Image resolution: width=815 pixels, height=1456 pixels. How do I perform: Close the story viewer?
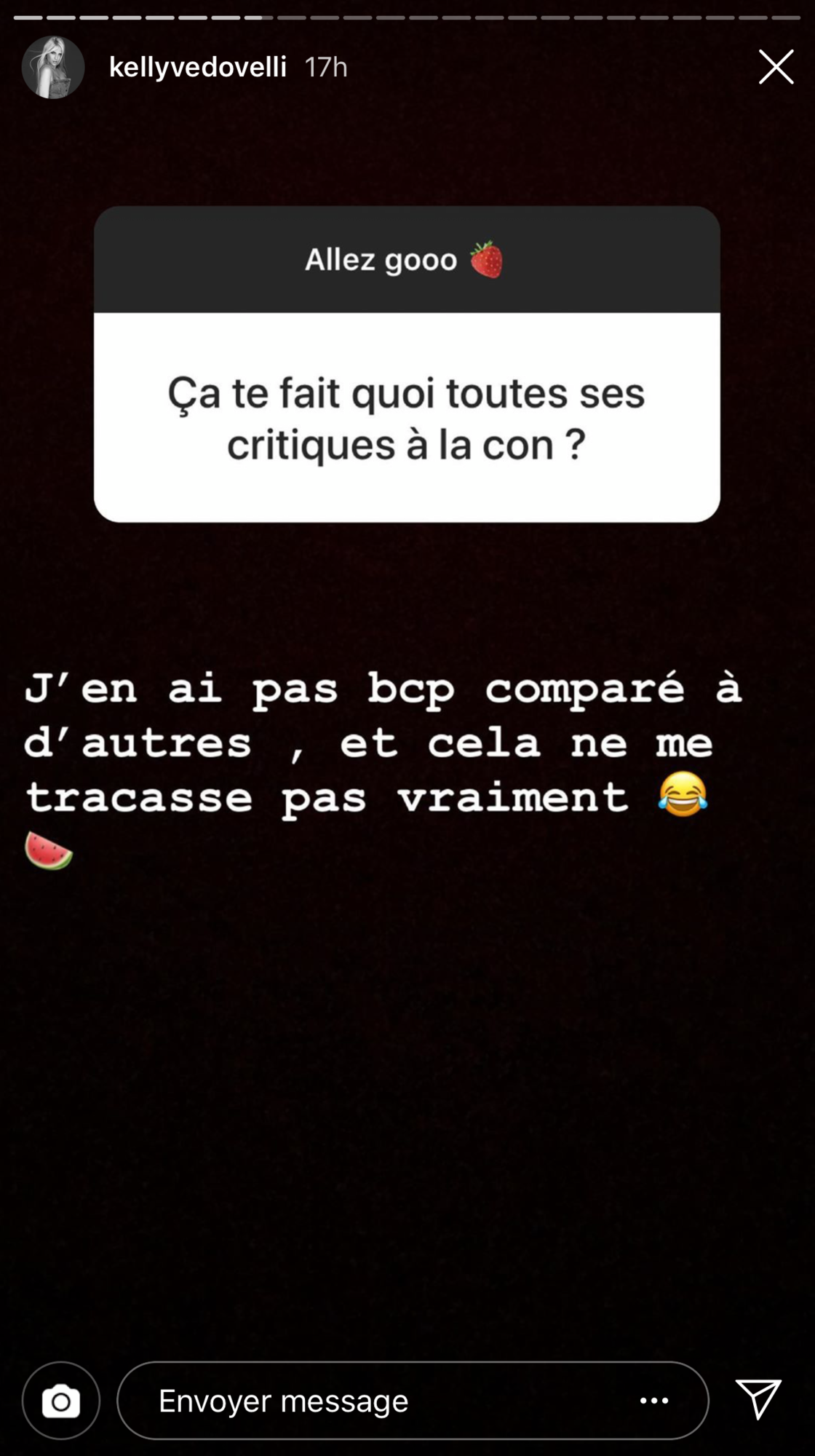pyautogui.click(x=776, y=67)
